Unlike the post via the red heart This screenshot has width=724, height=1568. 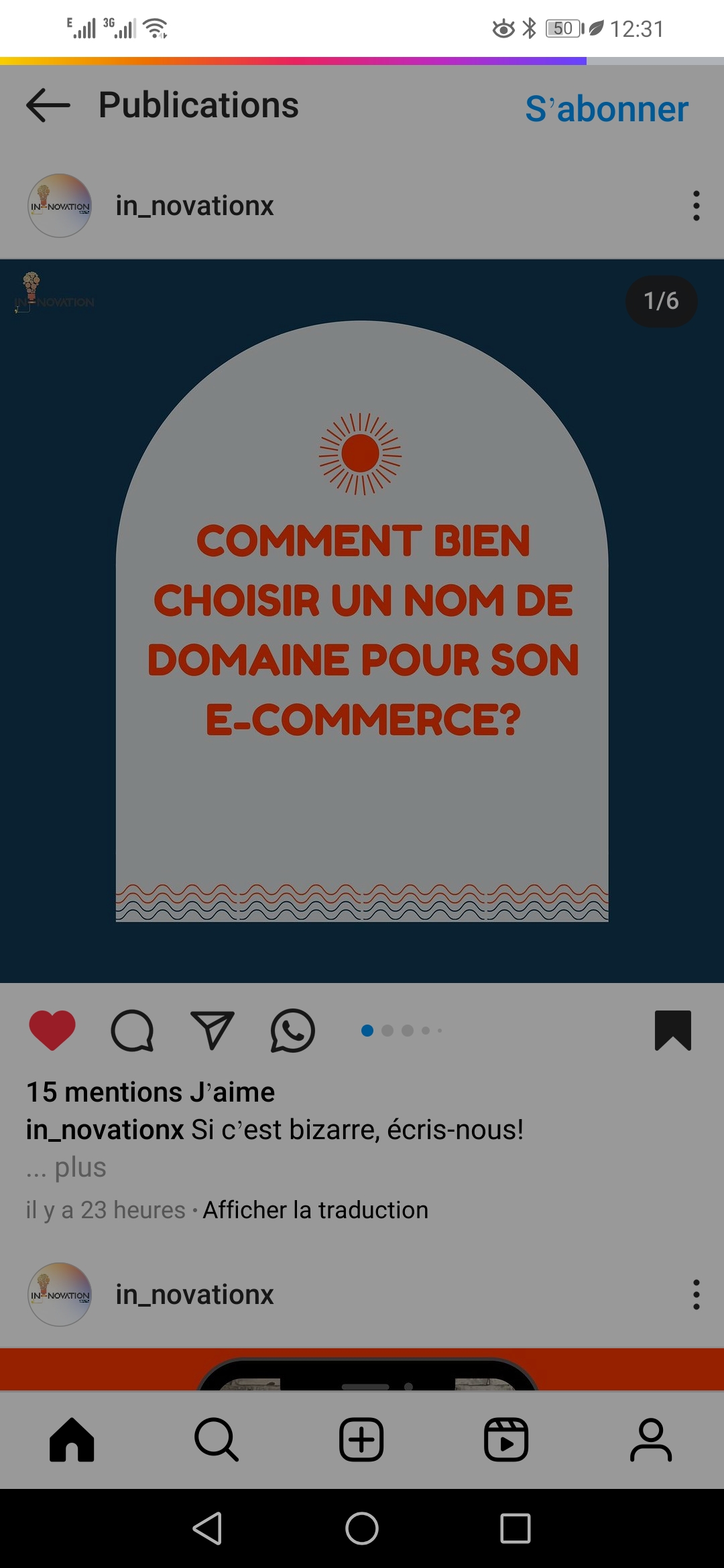pos(52,1030)
